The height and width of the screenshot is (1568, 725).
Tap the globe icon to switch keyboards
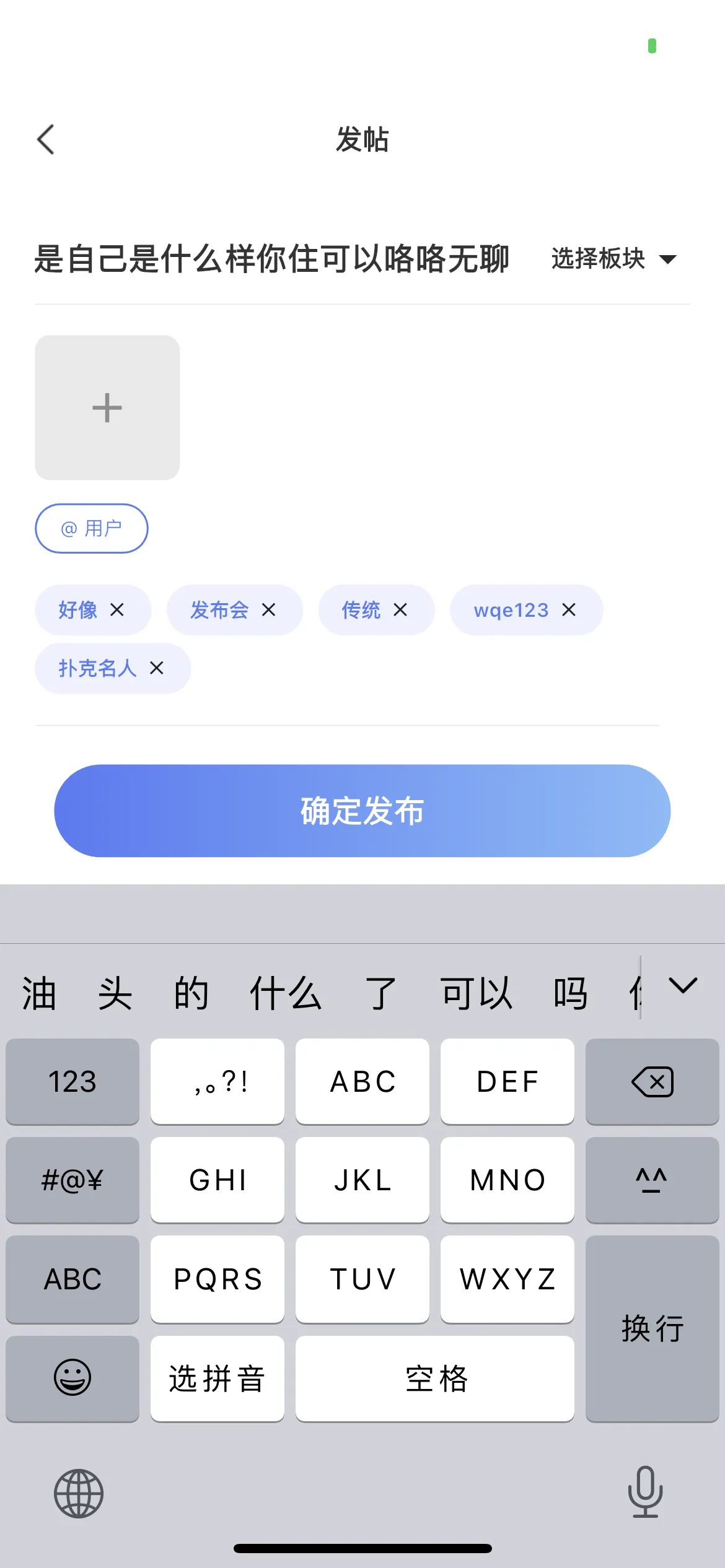[77, 1493]
